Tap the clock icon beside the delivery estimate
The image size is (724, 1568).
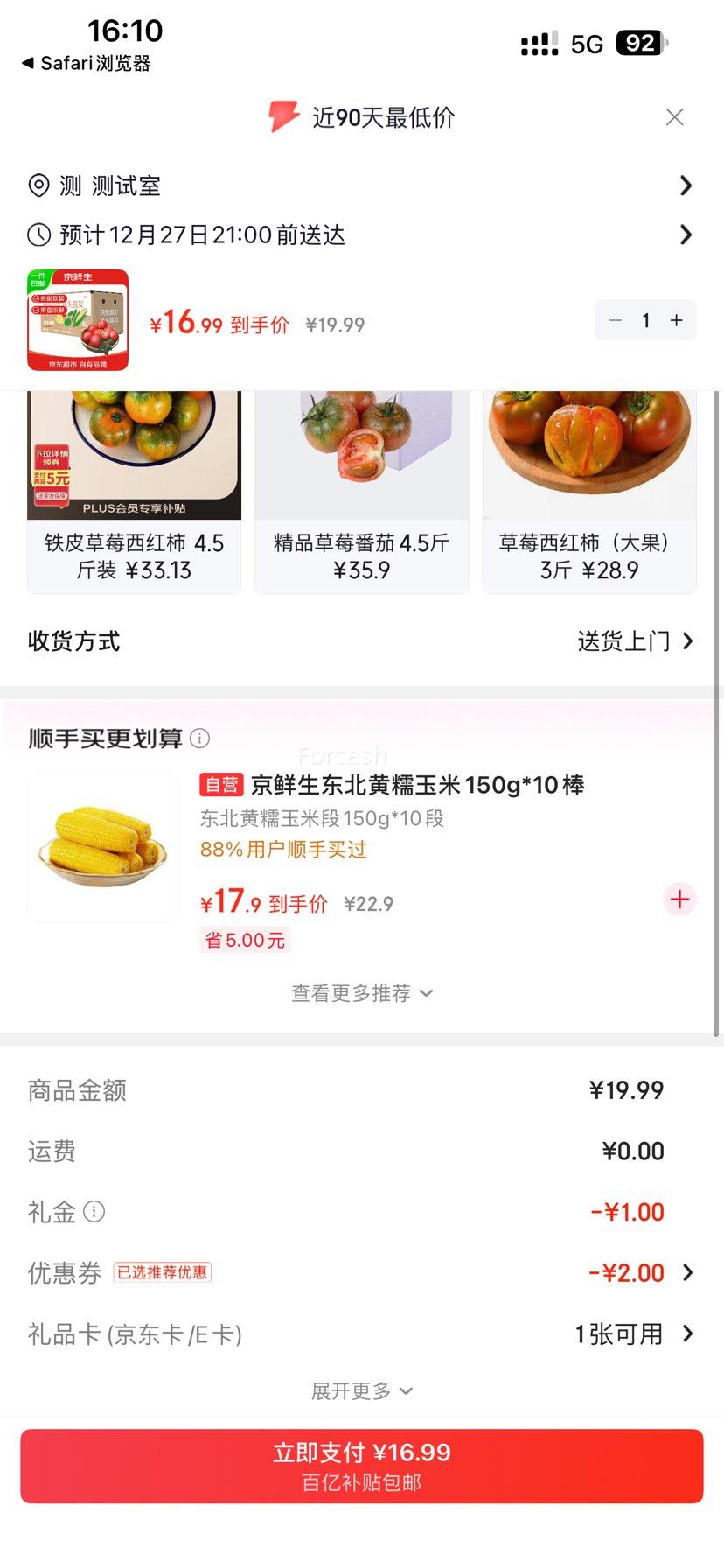pos(38,234)
